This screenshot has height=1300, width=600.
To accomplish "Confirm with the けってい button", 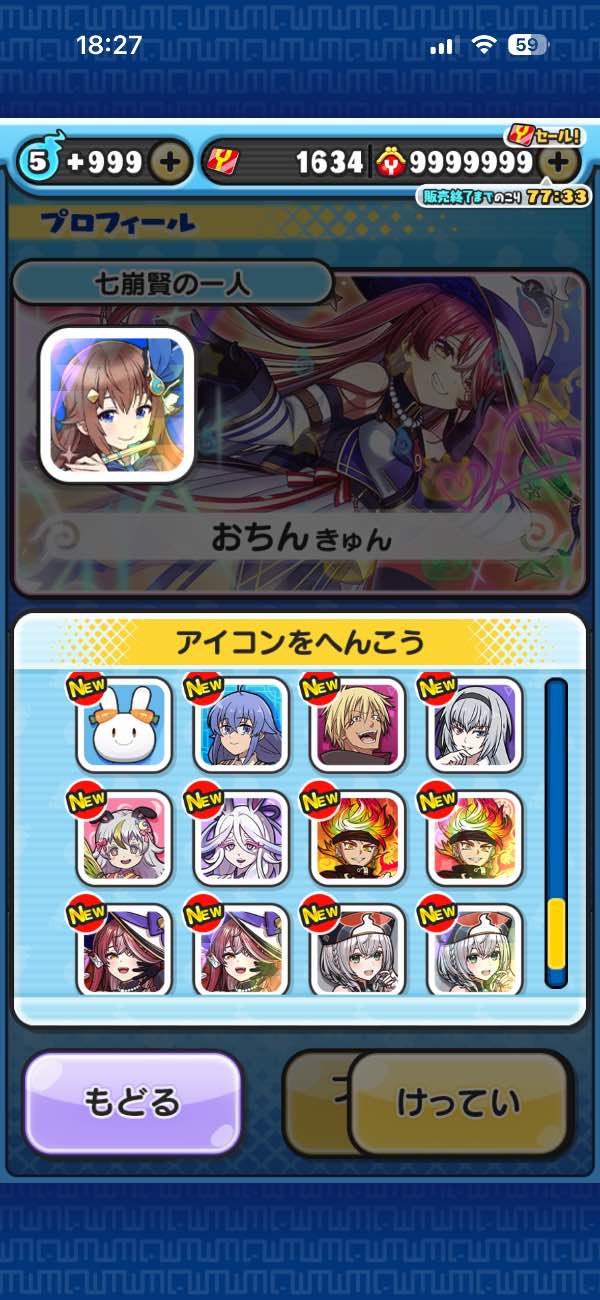I will coord(460,1102).
